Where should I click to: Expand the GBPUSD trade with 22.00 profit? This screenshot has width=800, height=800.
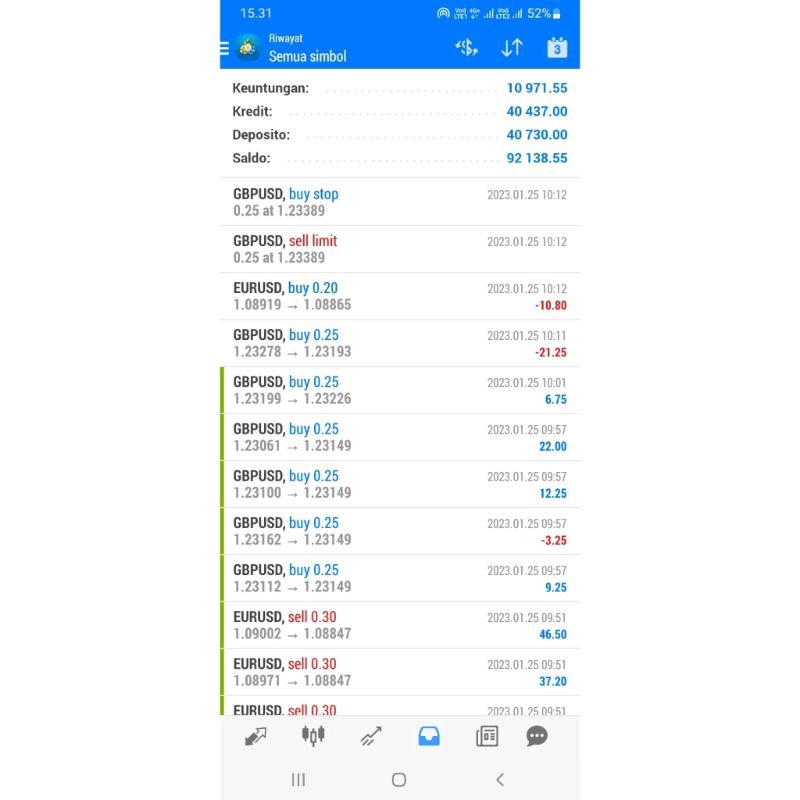click(x=399, y=437)
